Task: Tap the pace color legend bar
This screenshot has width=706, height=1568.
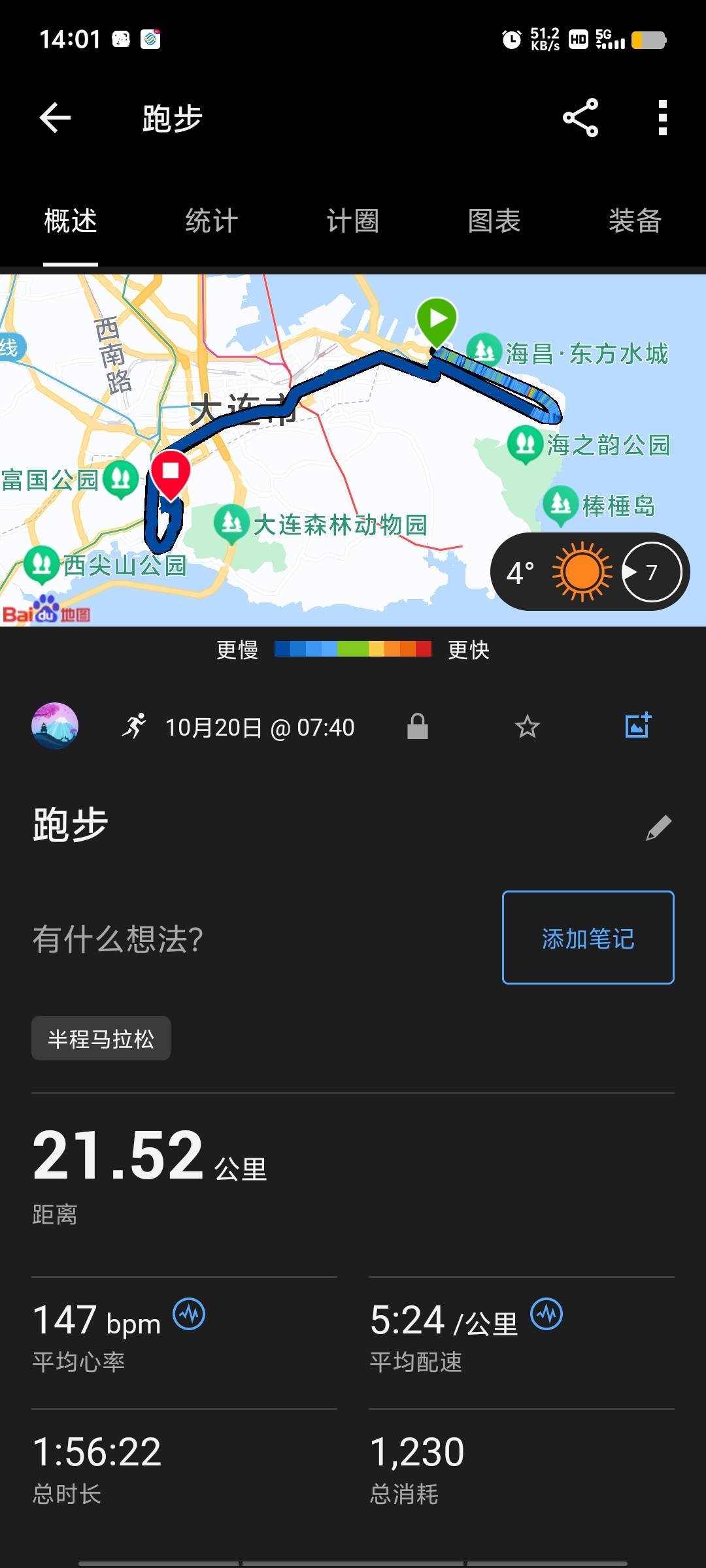Action: pos(353,649)
